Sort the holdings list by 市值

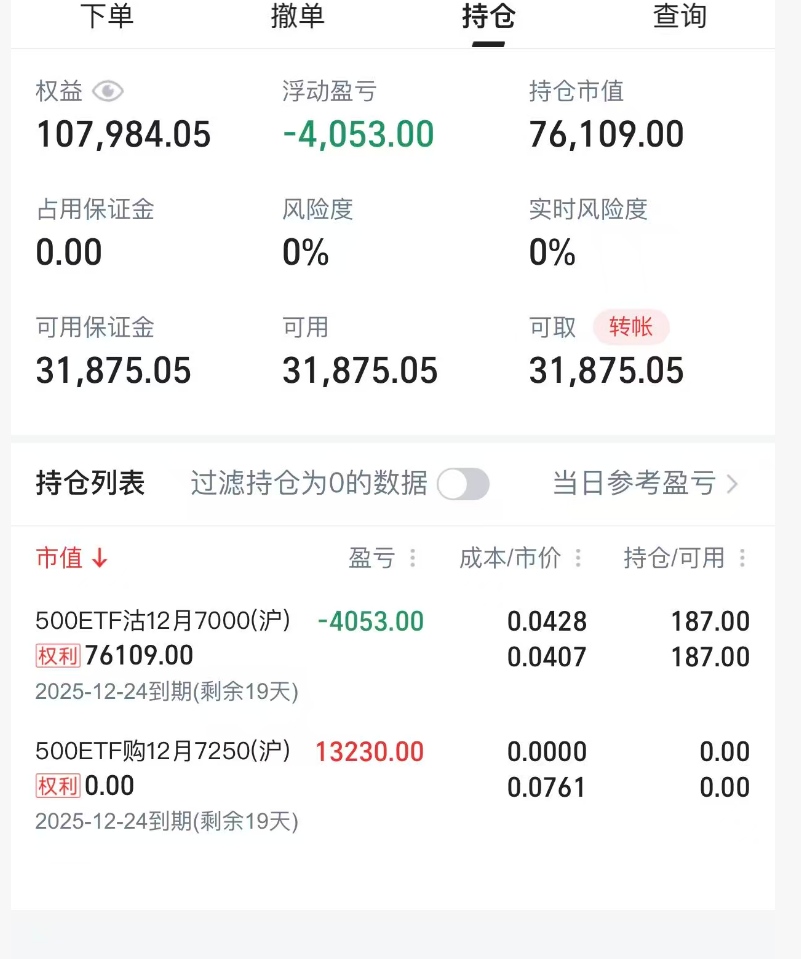pos(71,558)
